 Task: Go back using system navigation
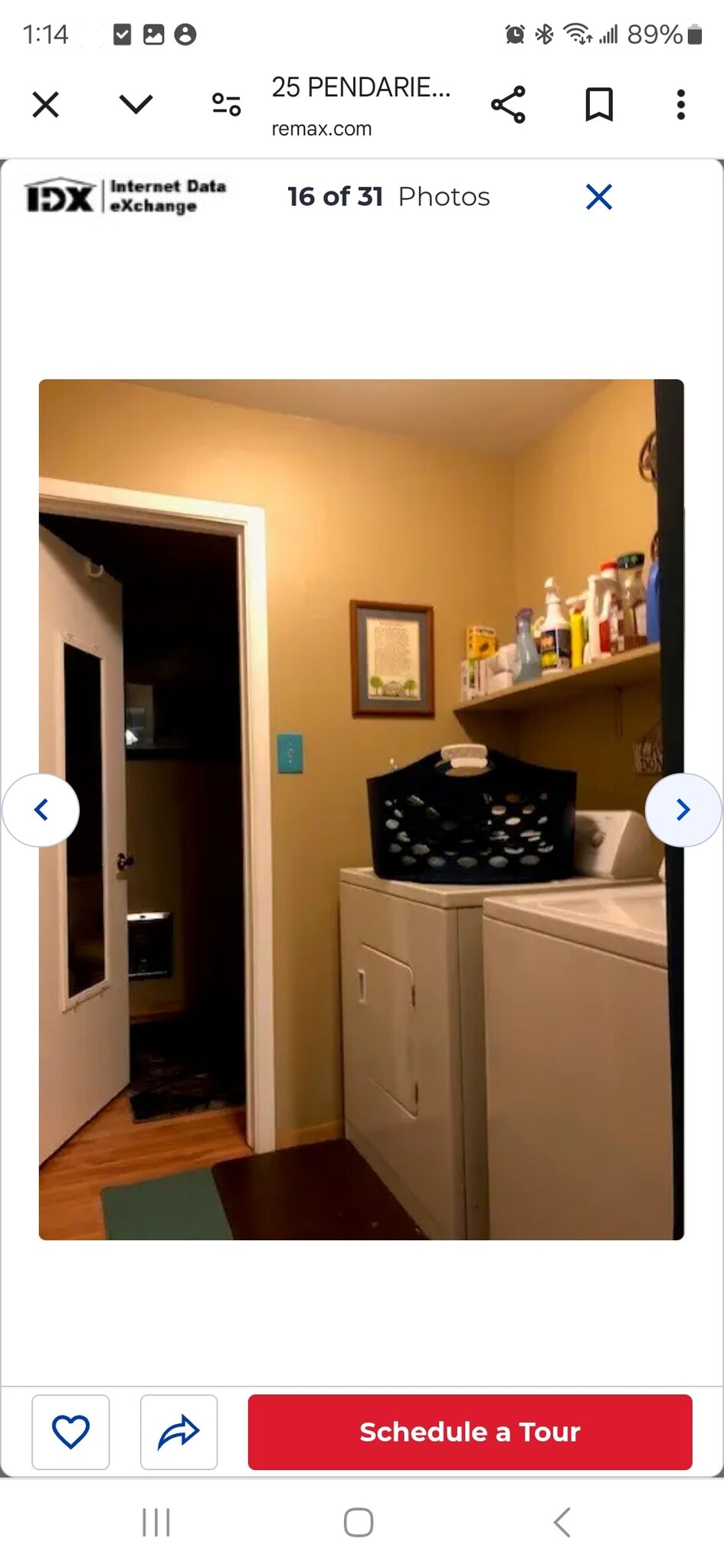562,1522
